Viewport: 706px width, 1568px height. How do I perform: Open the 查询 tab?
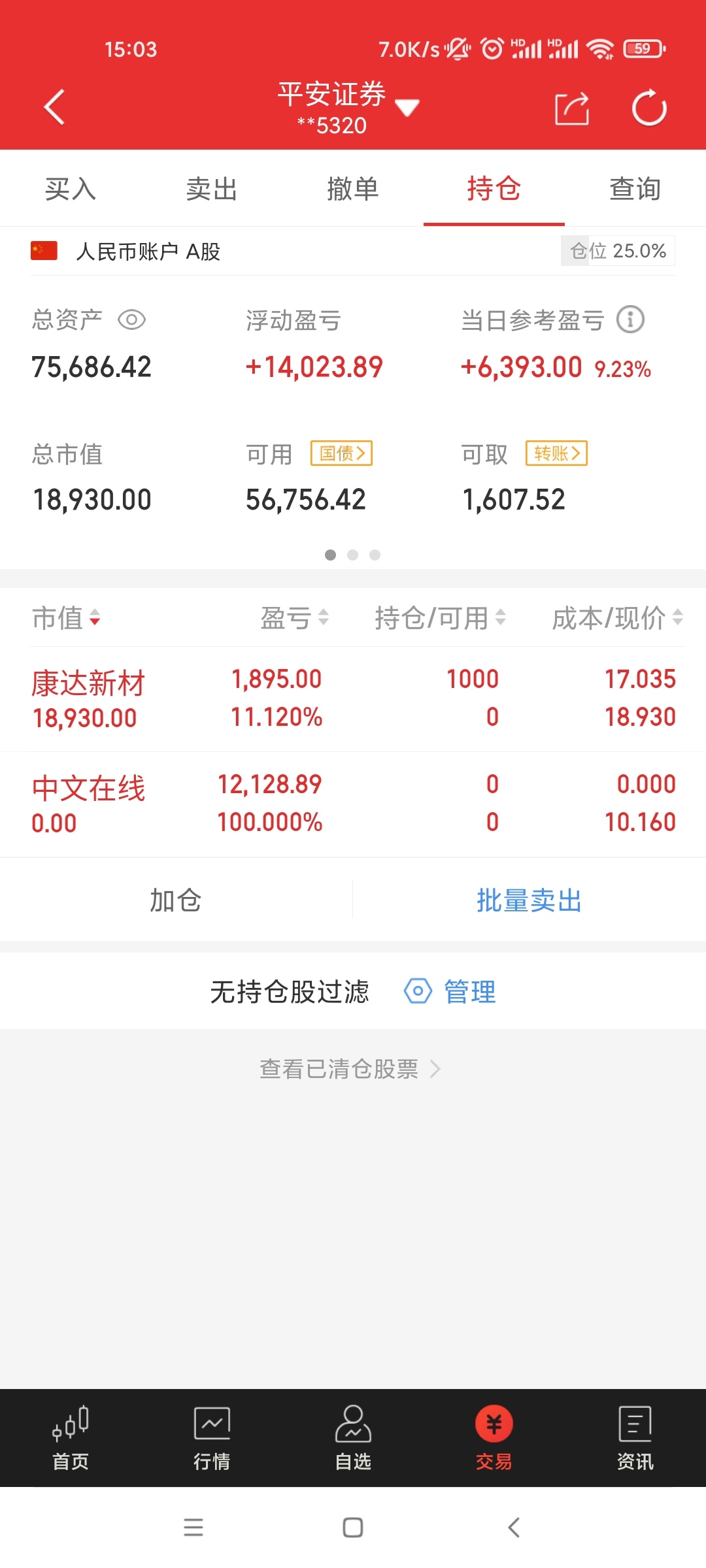click(x=635, y=189)
